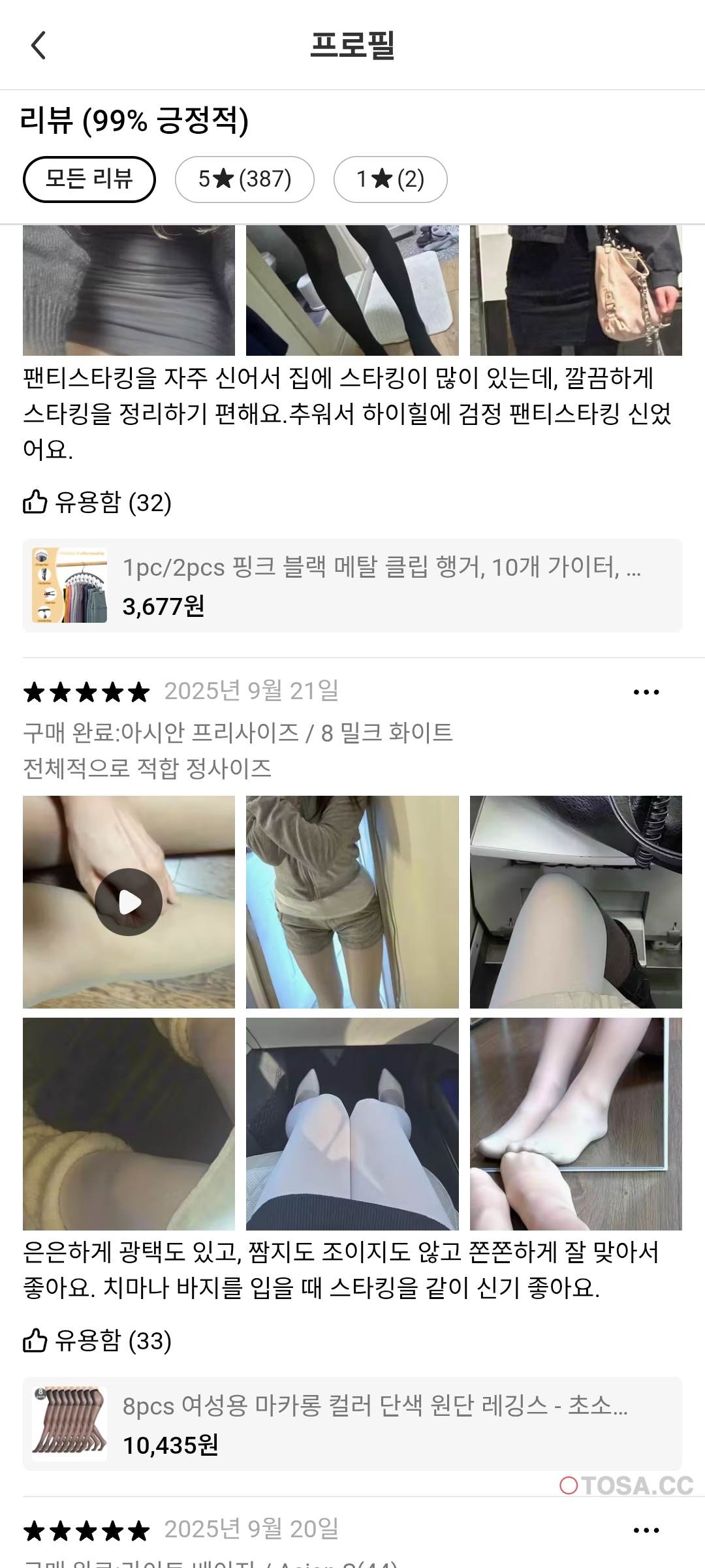Go back from the 프로필 page
The height and width of the screenshot is (1568, 705).
[39, 46]
